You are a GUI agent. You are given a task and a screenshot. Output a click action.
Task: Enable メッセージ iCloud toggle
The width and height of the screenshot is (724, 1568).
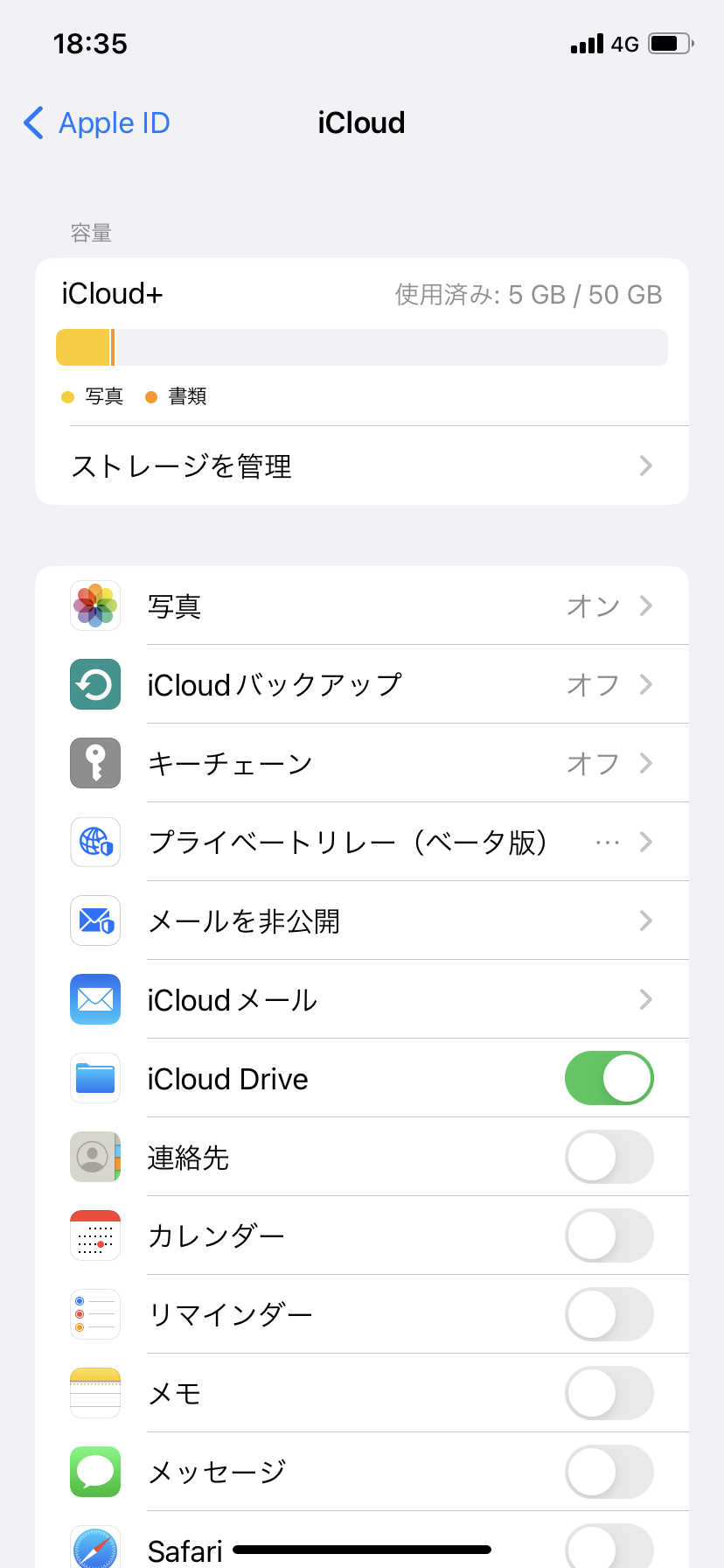tap(609, 1472)
